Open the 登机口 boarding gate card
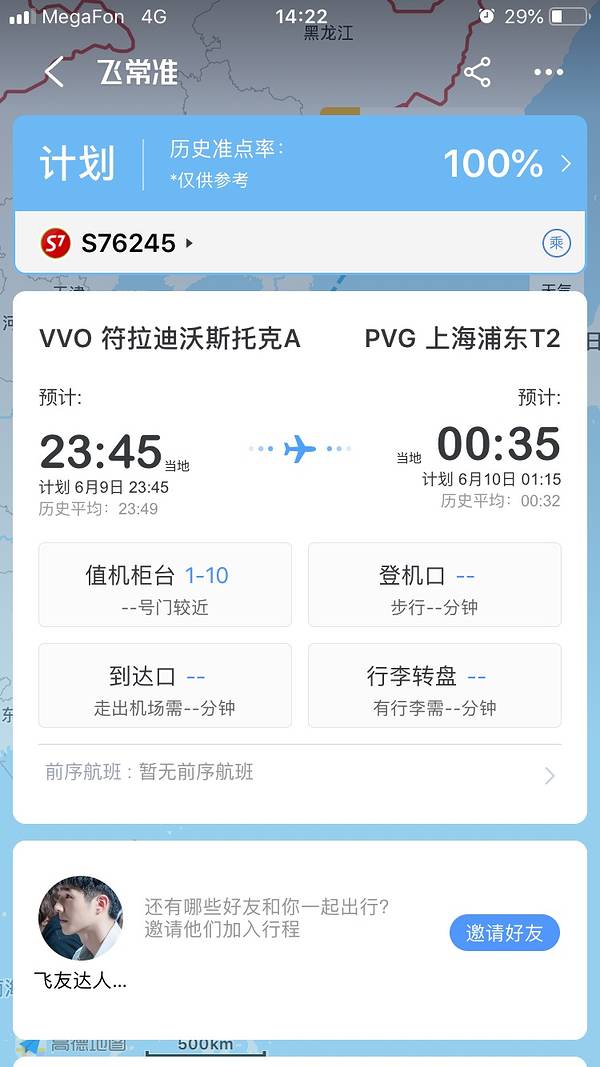 click(x=434, y=585)
